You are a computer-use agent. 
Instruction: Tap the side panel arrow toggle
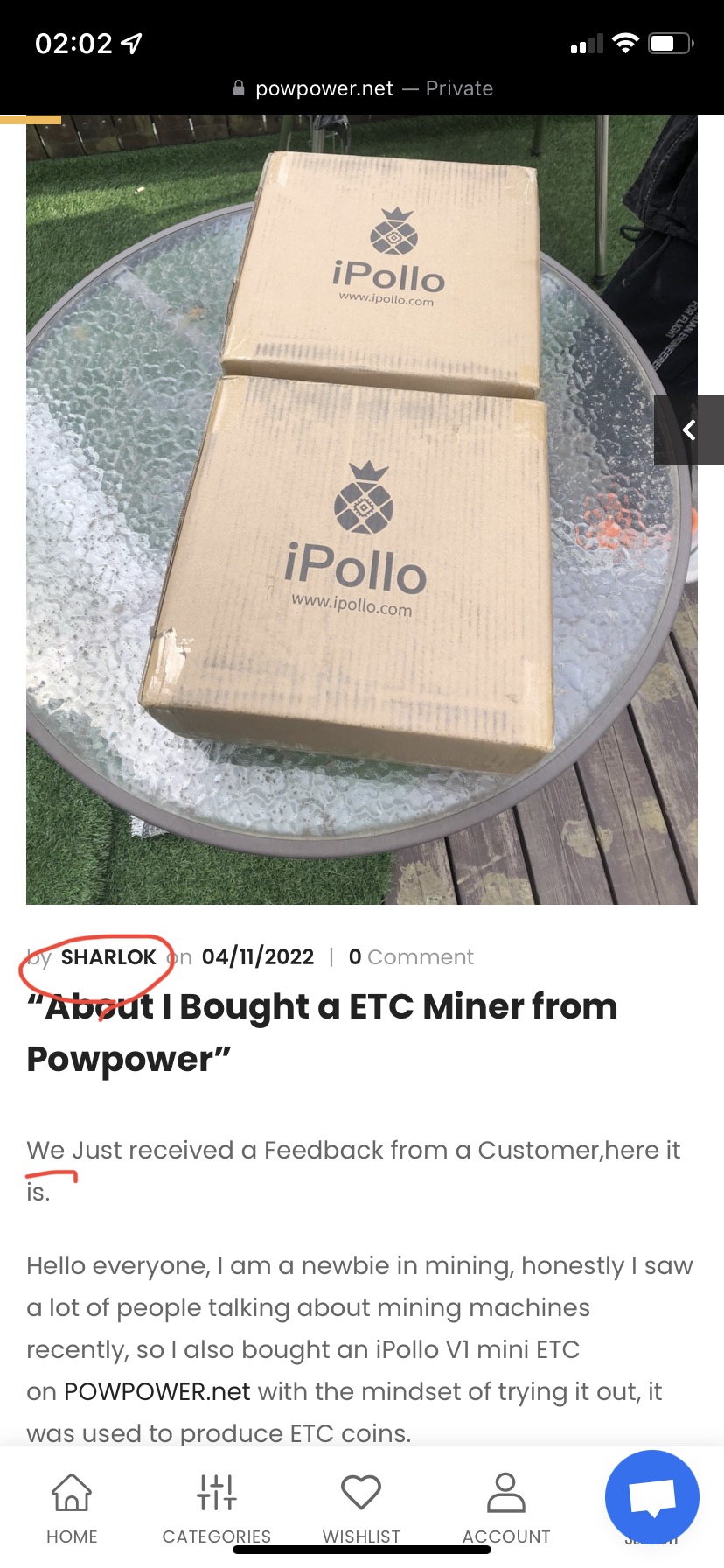click(689, 430)
